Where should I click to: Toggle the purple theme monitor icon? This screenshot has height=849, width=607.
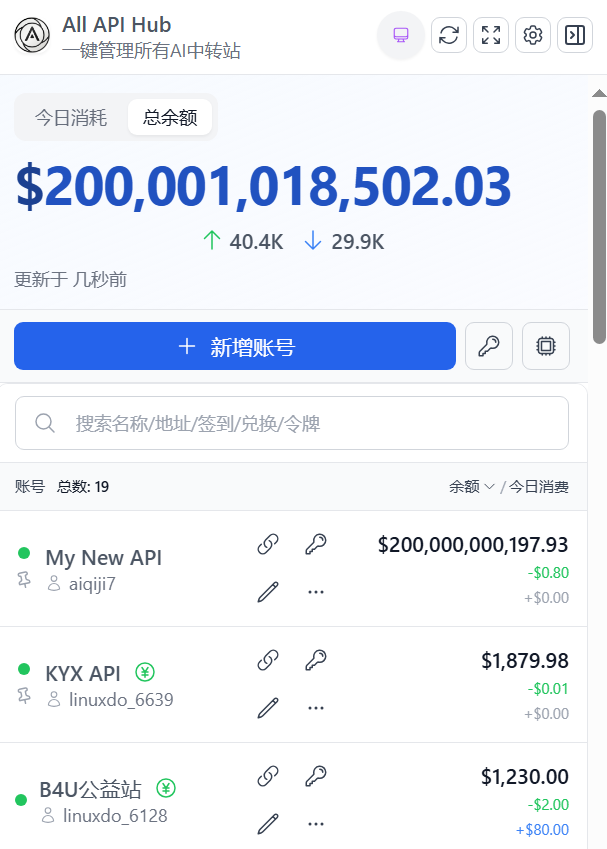401,35
